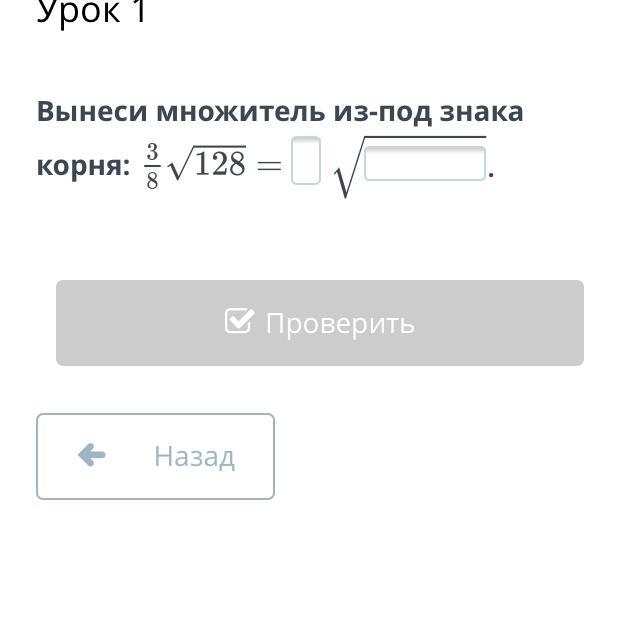The image size is (640, 640).
Task: Tap the coefficient input box before the root
Action: (306, 160)
